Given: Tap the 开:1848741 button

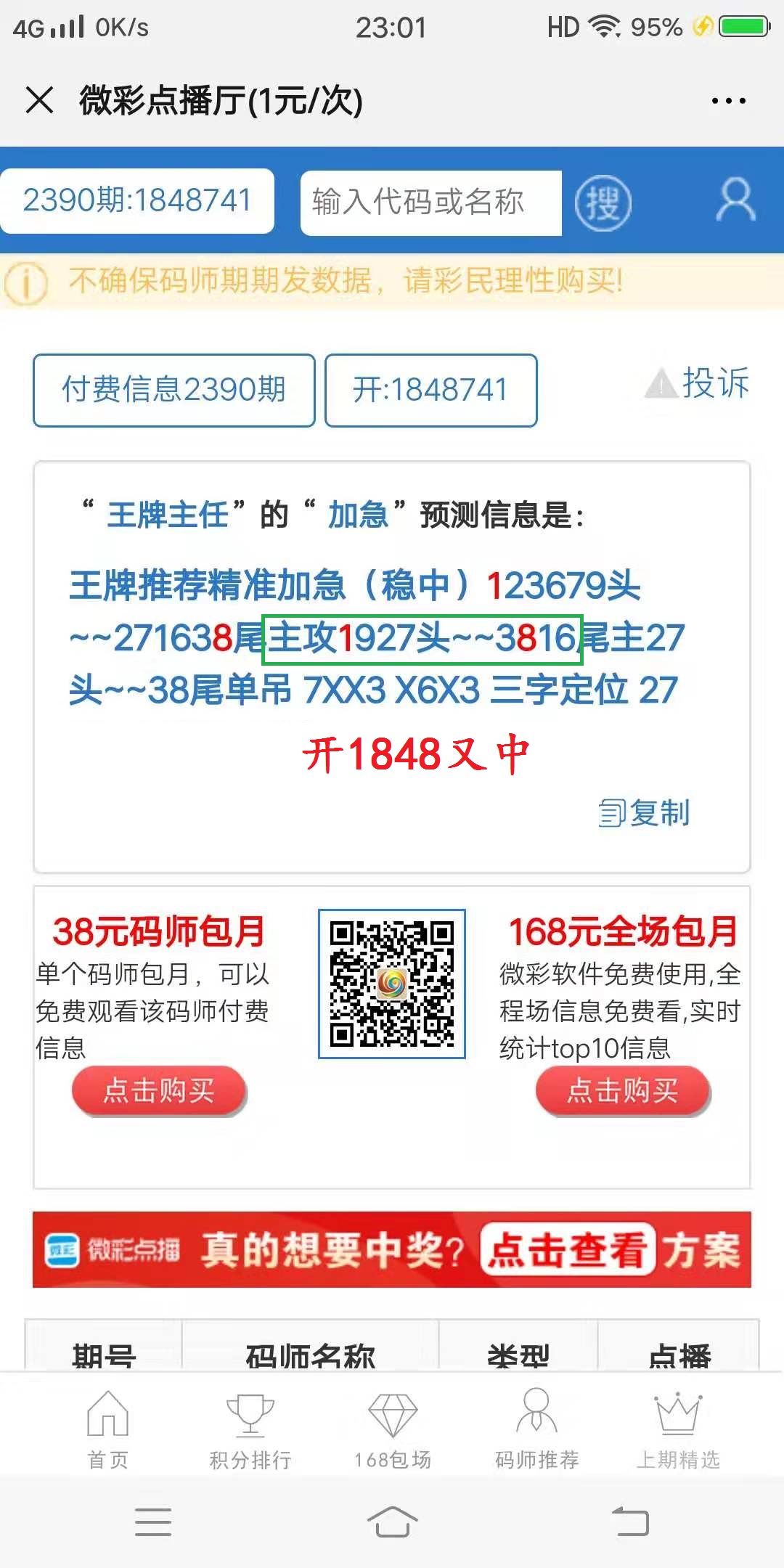Looking at the screenshot, I should tap(431, 391).
